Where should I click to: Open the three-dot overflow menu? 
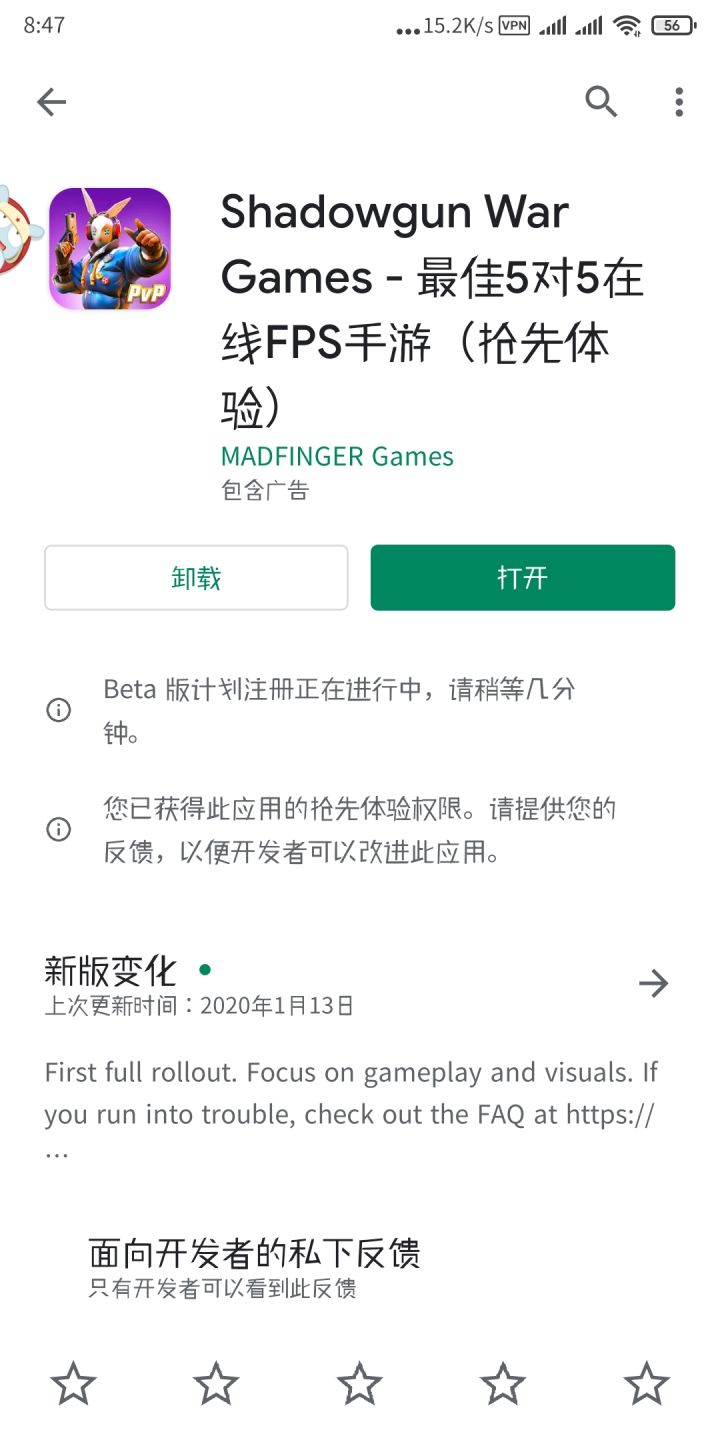coord(679,101)
